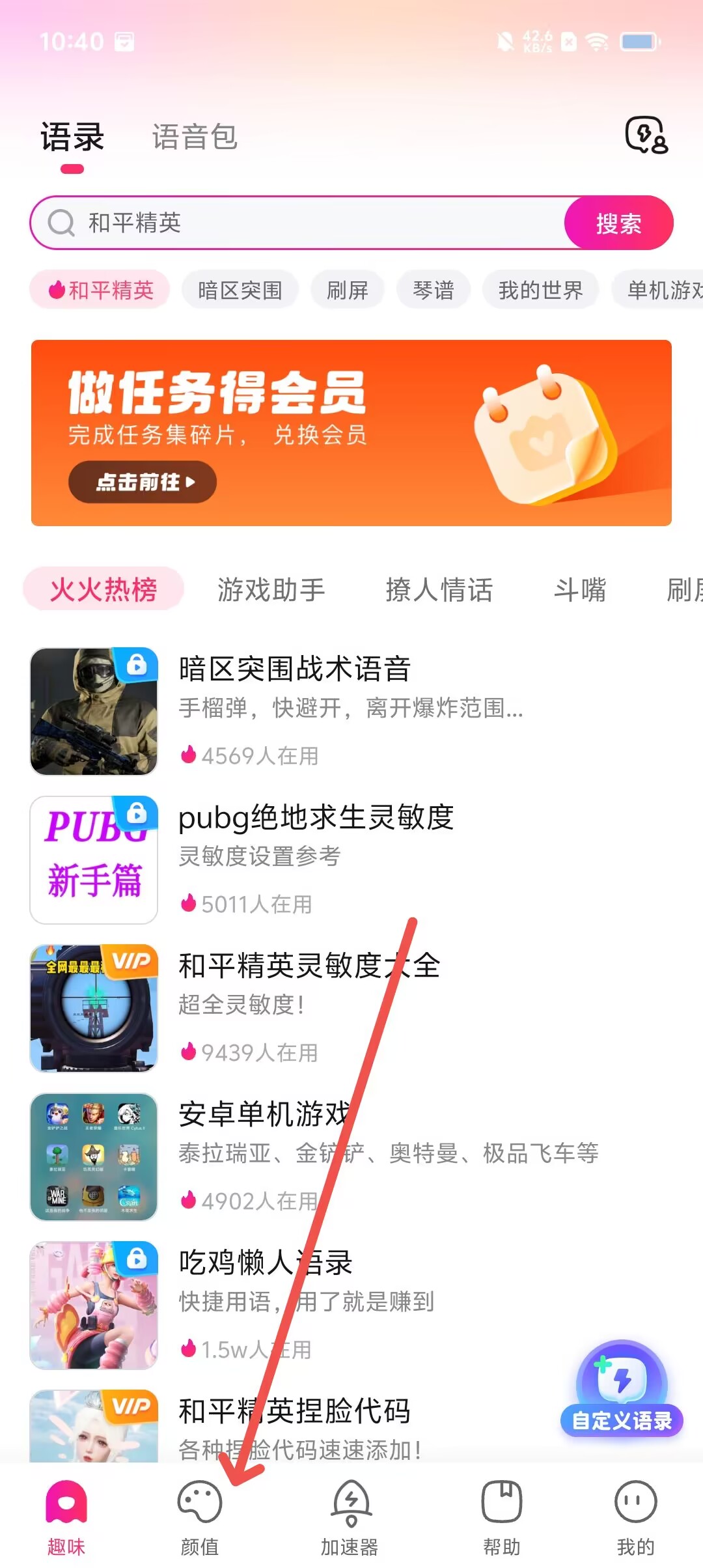Go to the 加速器 tab

pos(350,1519)
